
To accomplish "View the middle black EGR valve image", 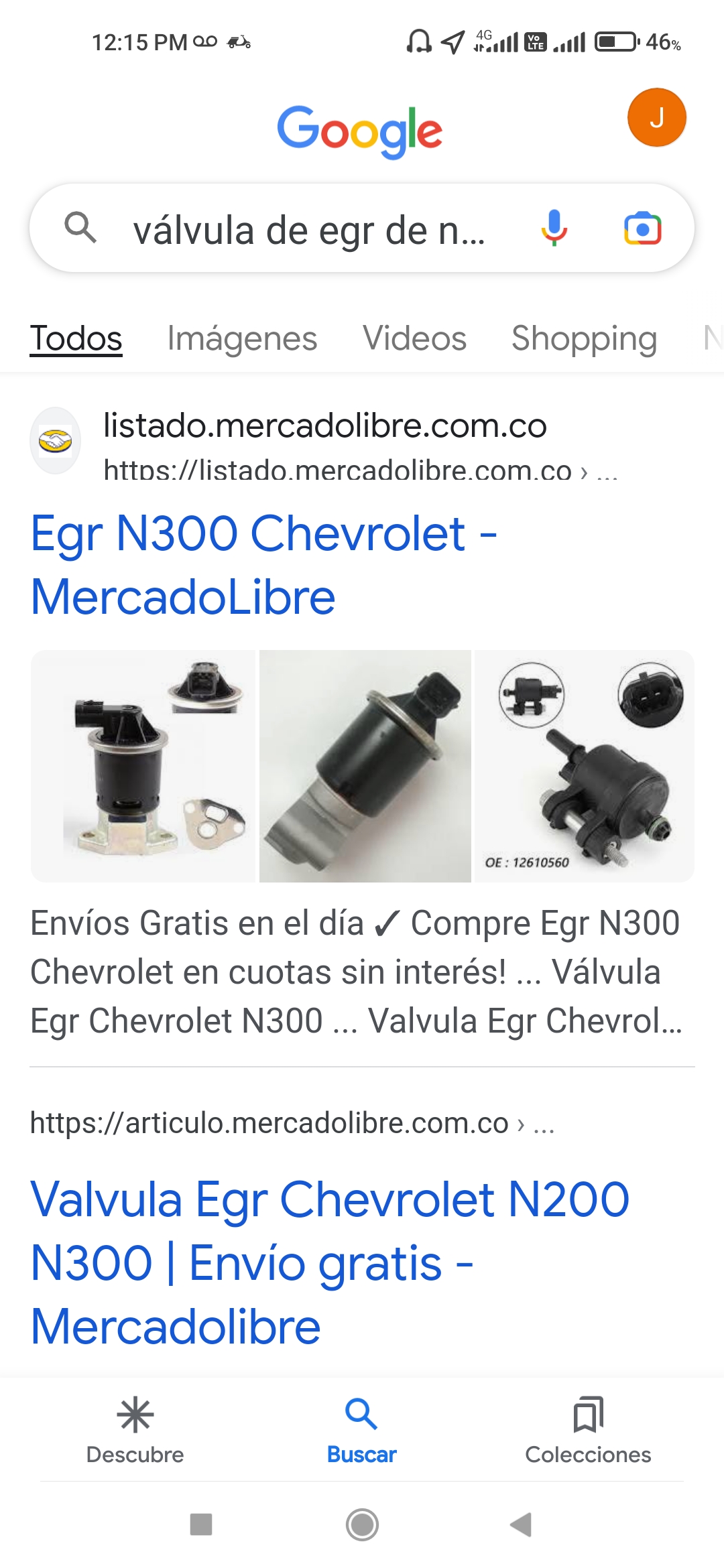I will click(365, 766).
